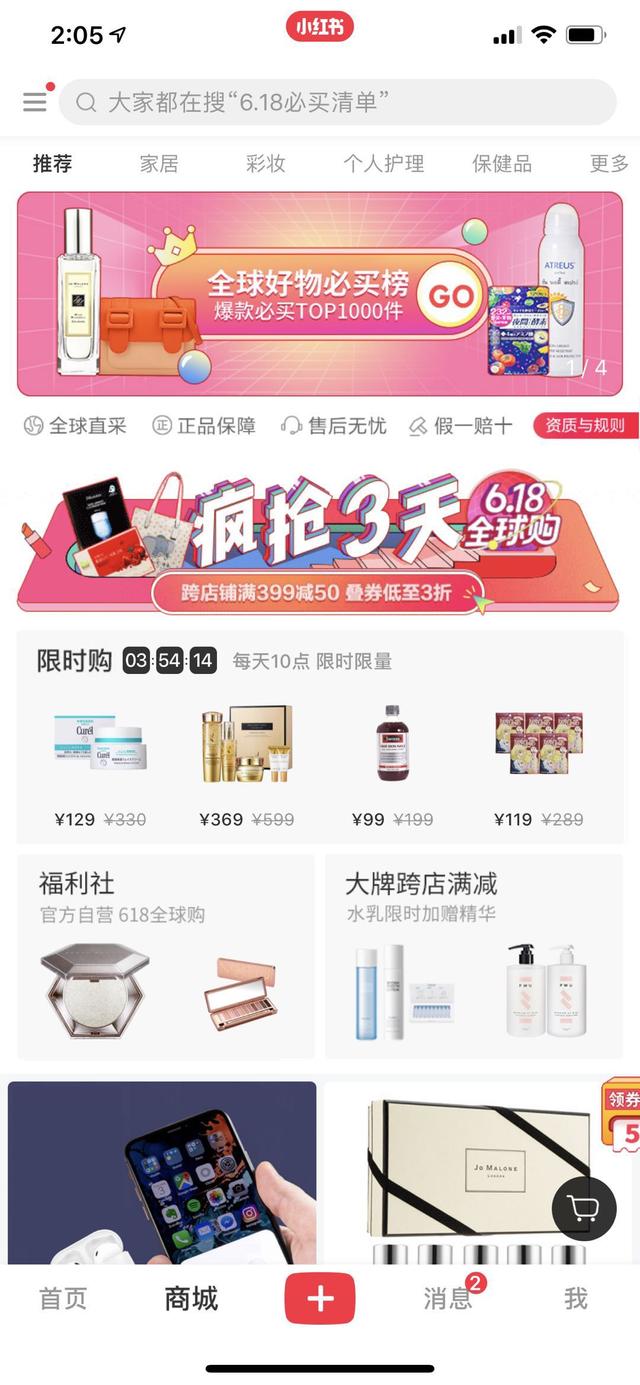Open the 福利社 card
The image size is (640, 1385).
[x=166, y=957]
